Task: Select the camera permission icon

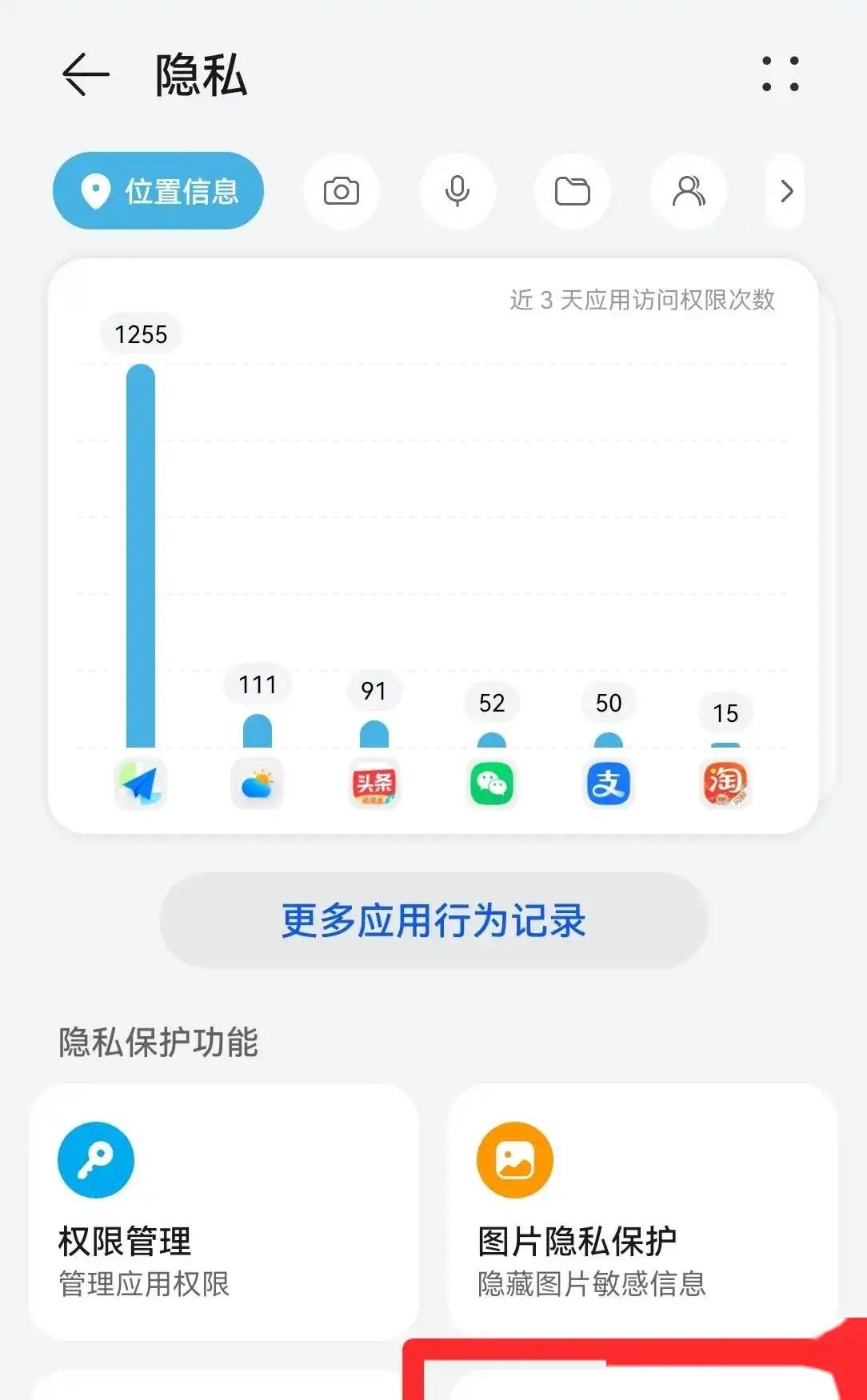Action: click(x=342, y=191)
